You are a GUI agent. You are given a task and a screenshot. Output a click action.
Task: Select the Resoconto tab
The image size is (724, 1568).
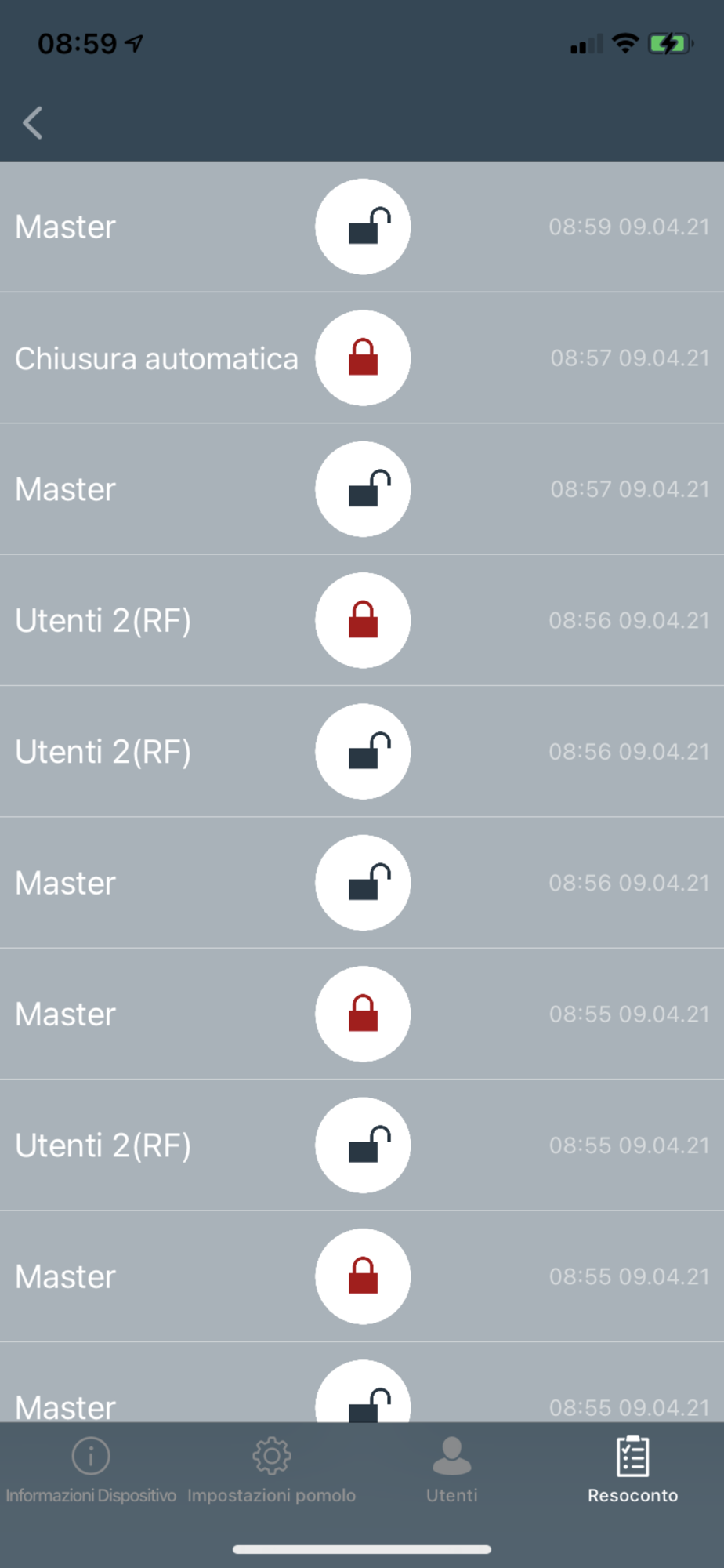point(633,1471)
